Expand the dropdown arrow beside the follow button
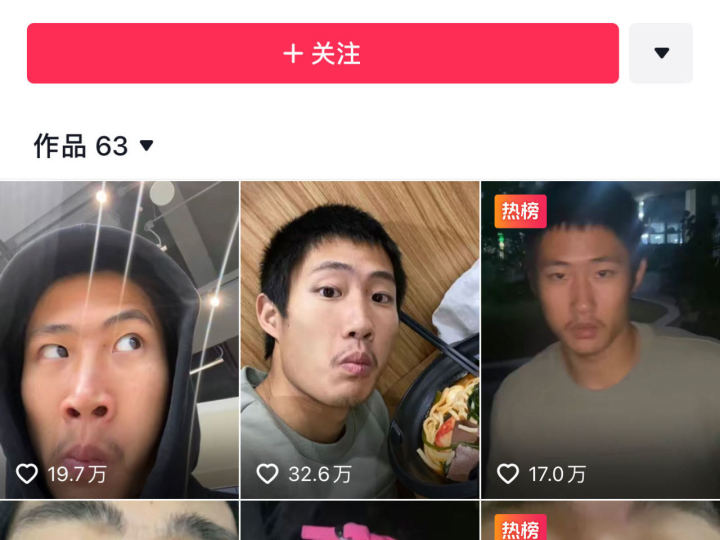Viewport: 720px width, 540px height. (x=661, y=53)
